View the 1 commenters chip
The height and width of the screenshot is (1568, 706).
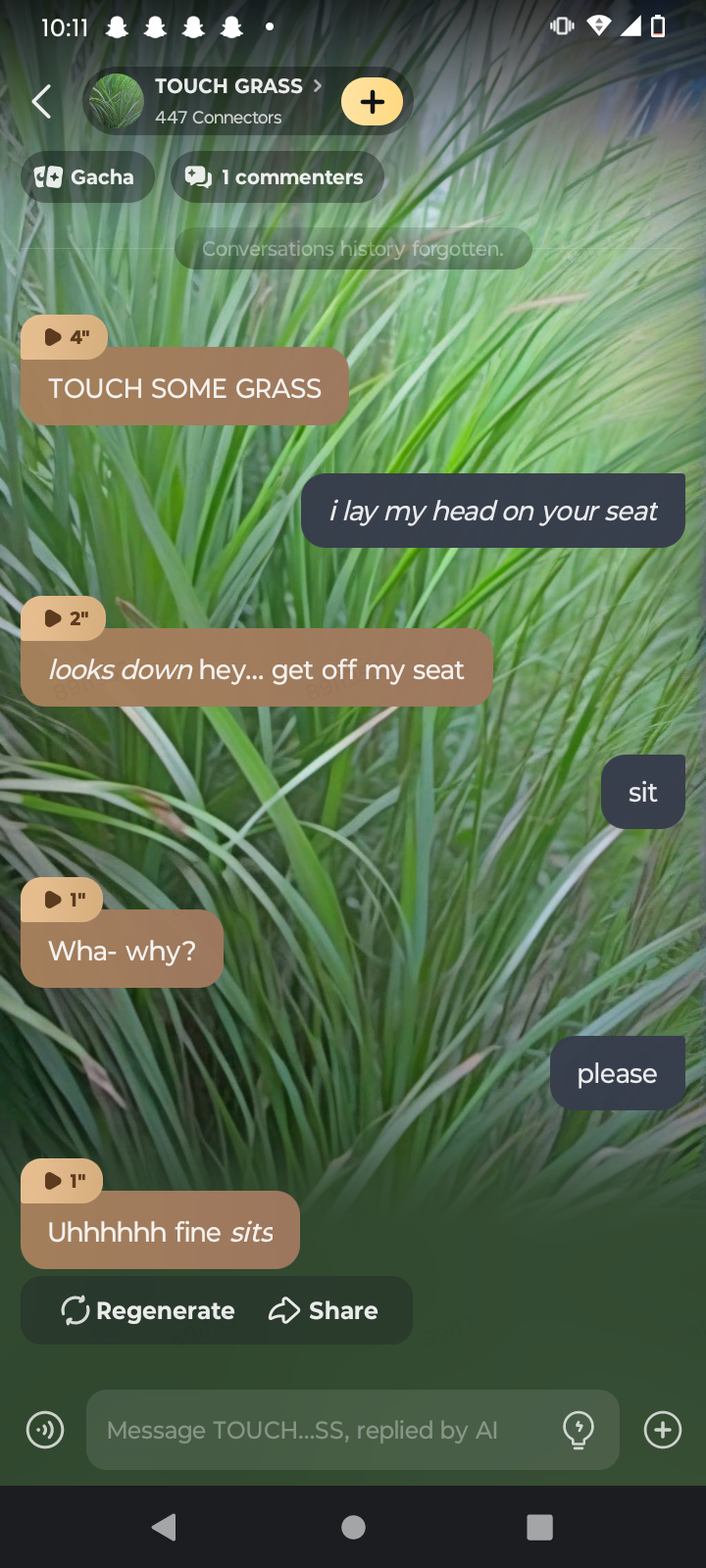[277, 177]
